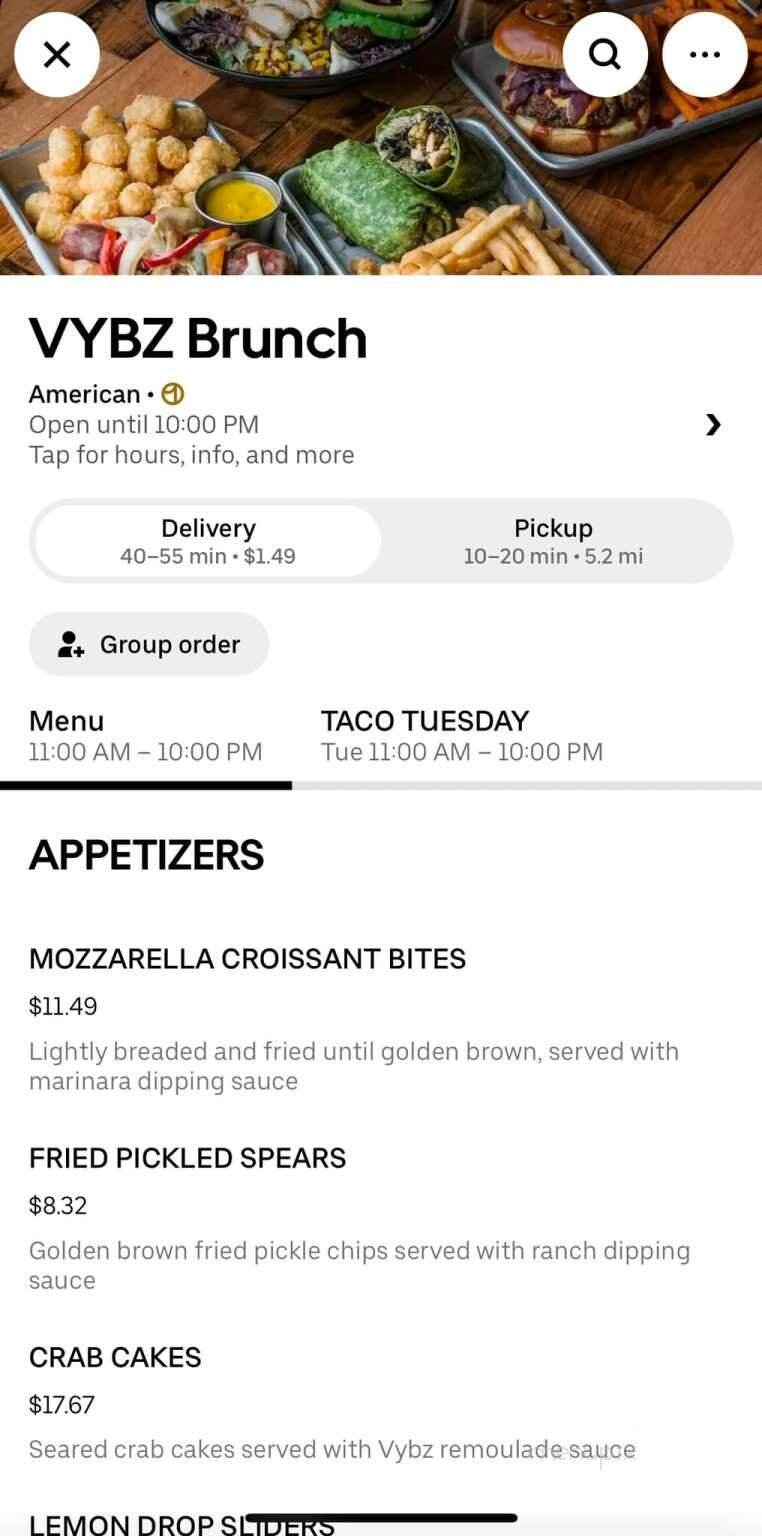The height and width of the screenshot is (1536, 762).
Task: Expand restaurant hours with the chevron arrow
Action: (x=714, y=424)
